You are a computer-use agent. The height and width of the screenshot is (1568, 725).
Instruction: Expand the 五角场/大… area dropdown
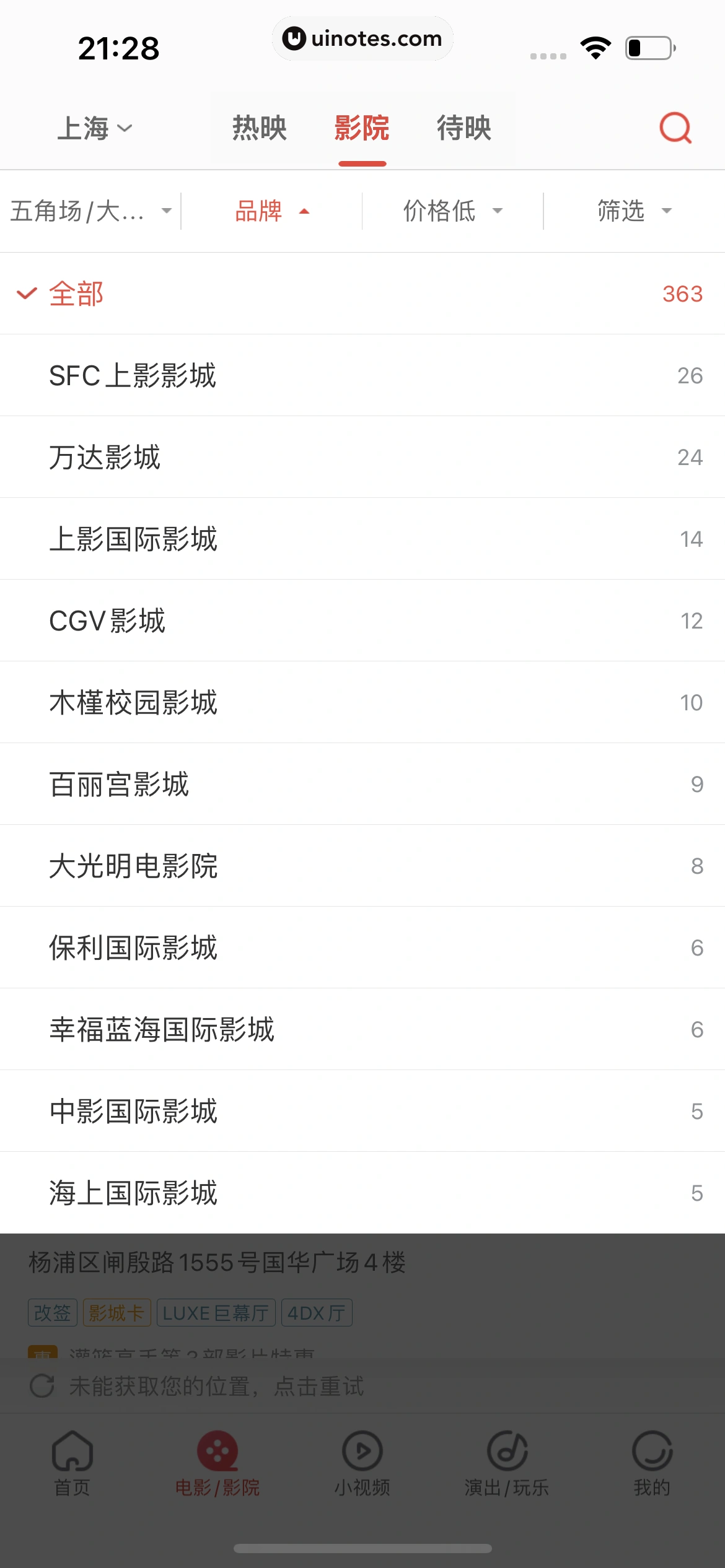[x=90, y=211]
